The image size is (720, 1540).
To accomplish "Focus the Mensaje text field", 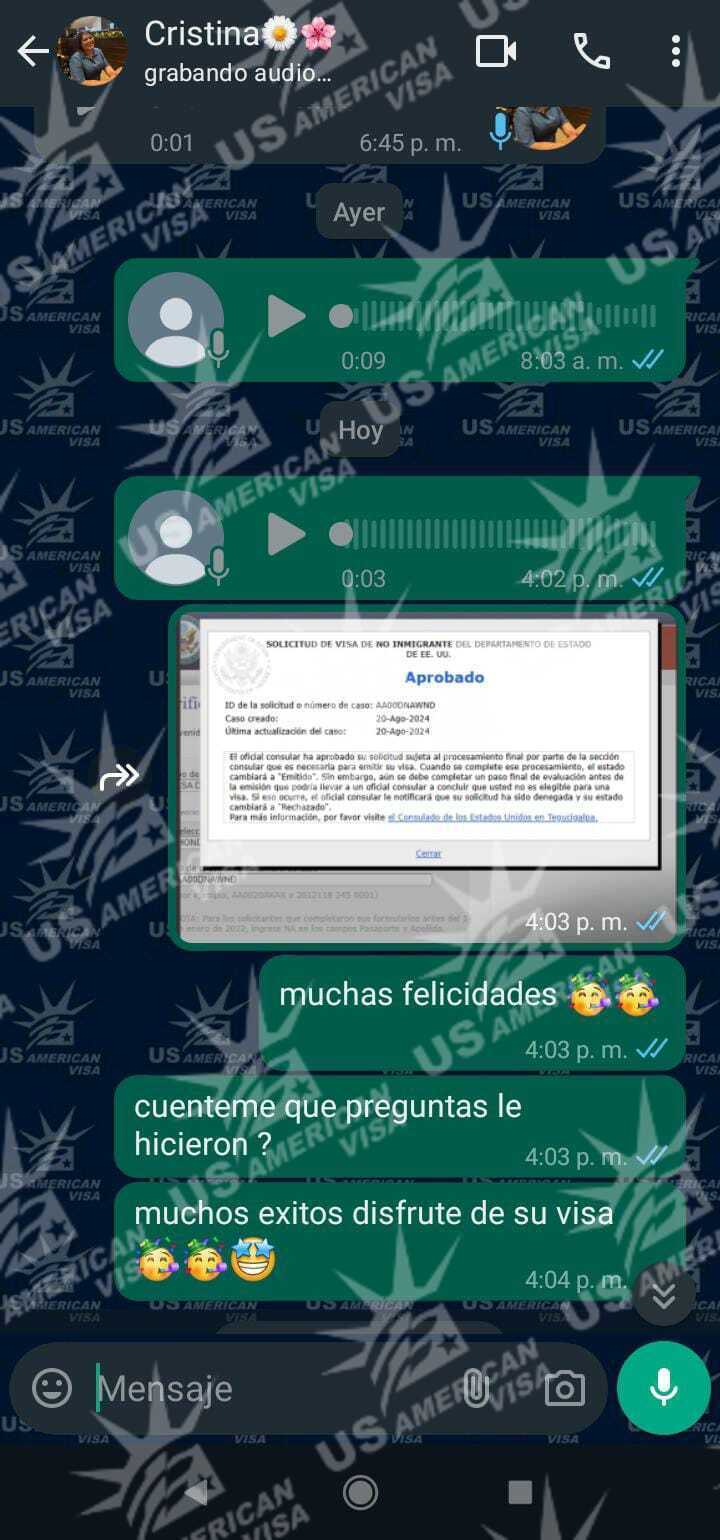I will coord(270,1388).
